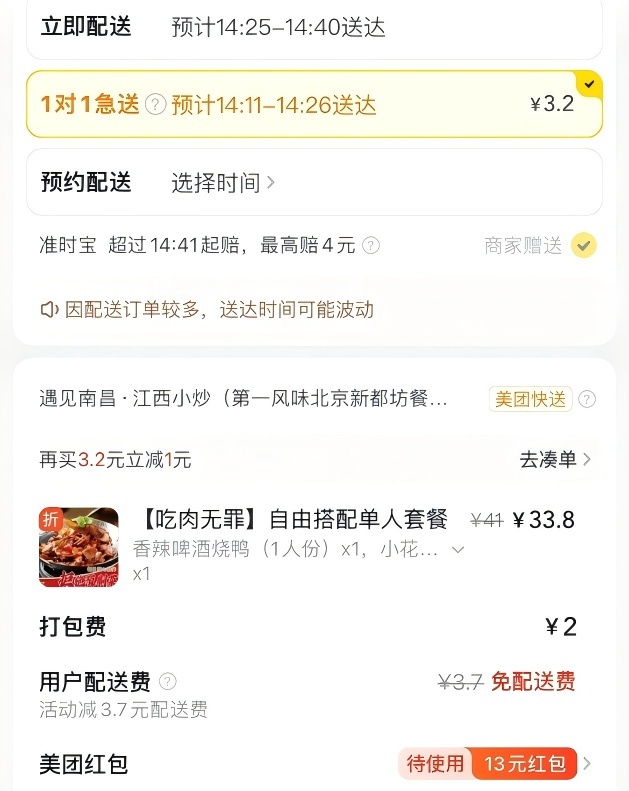Viewport: 629px width, 791px height.
Task: Toggle the 准时宝 商家赠送 checkbox
Action: point(584,245)
